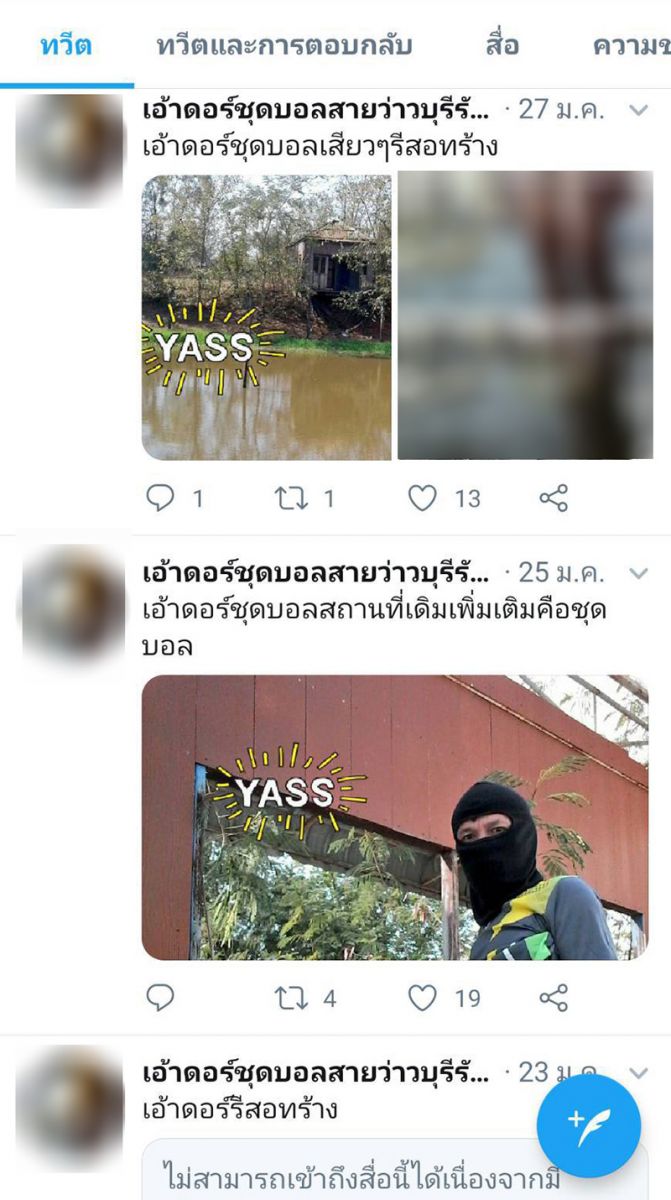Select the ทวีต tab
This screenshot has height=1200, width=671.
[66, 45]
